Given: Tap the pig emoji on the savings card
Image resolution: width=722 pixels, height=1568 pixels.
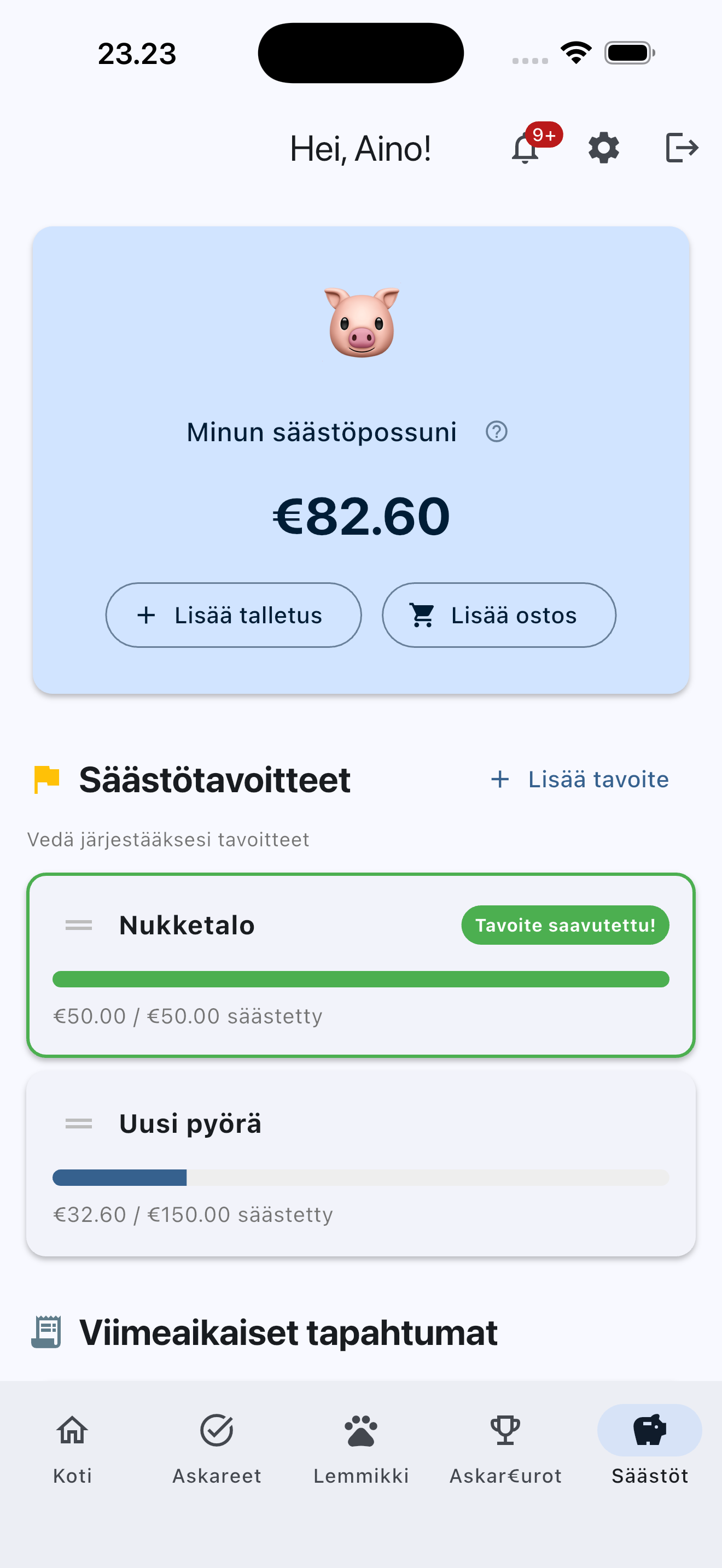Looking at the screenshot, I should pos(361,323).
